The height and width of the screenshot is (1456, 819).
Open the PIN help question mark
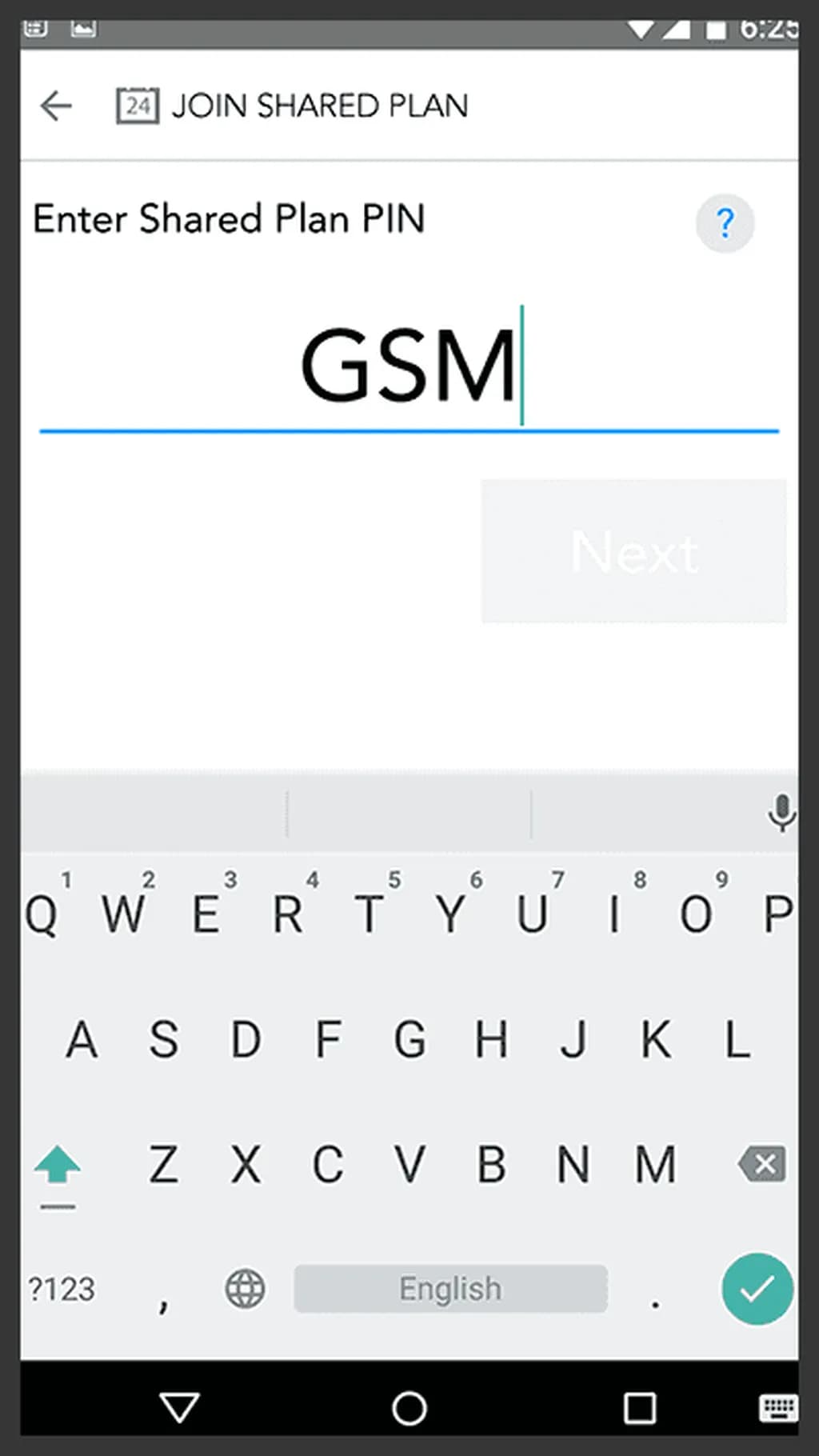pos(725,223)
